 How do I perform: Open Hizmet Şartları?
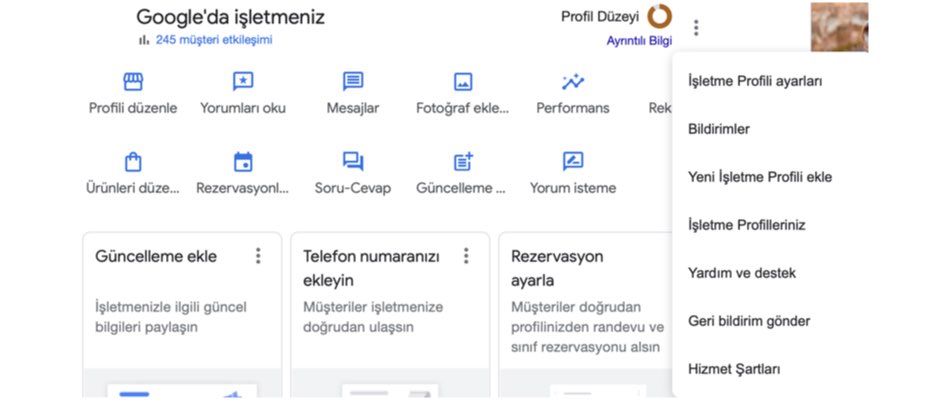734,369
